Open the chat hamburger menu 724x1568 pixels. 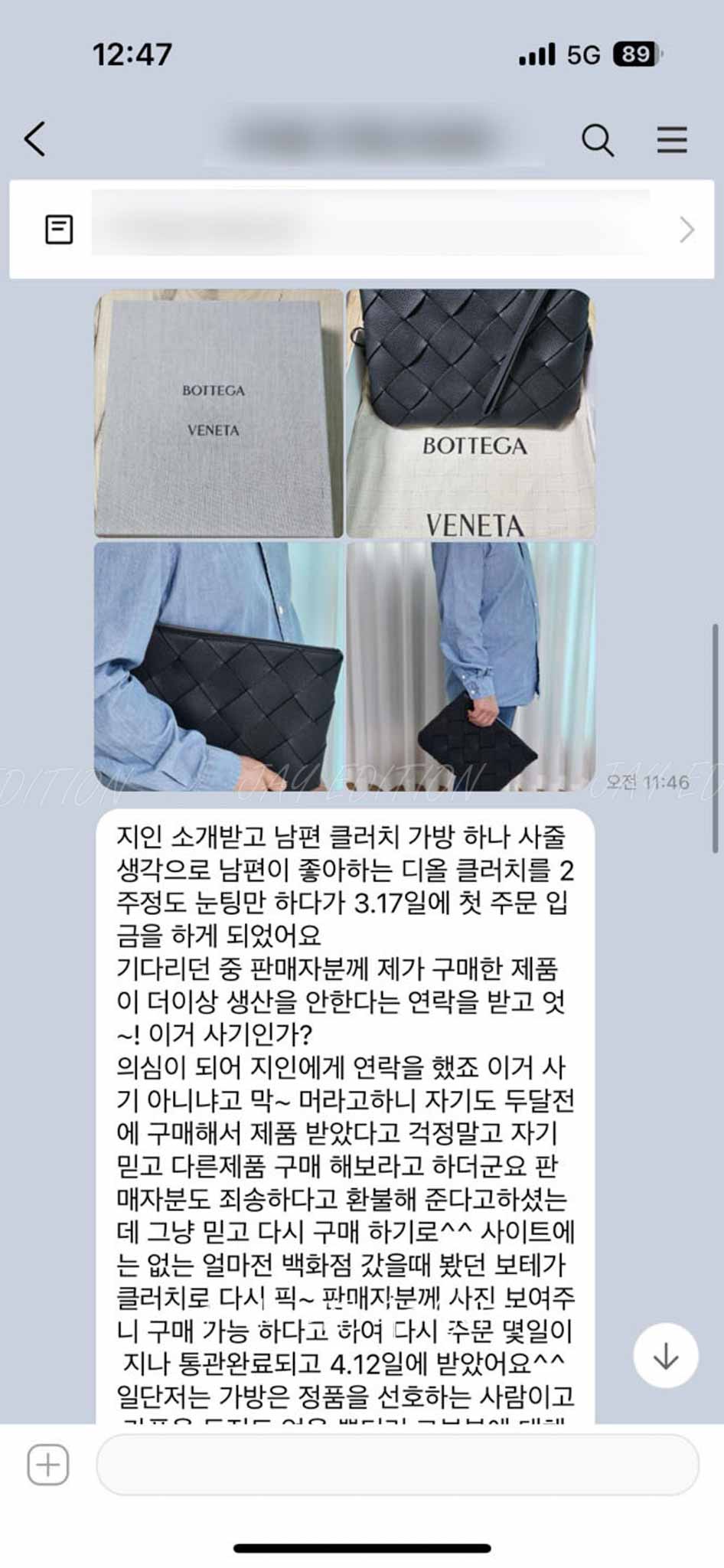click(671, 140)
